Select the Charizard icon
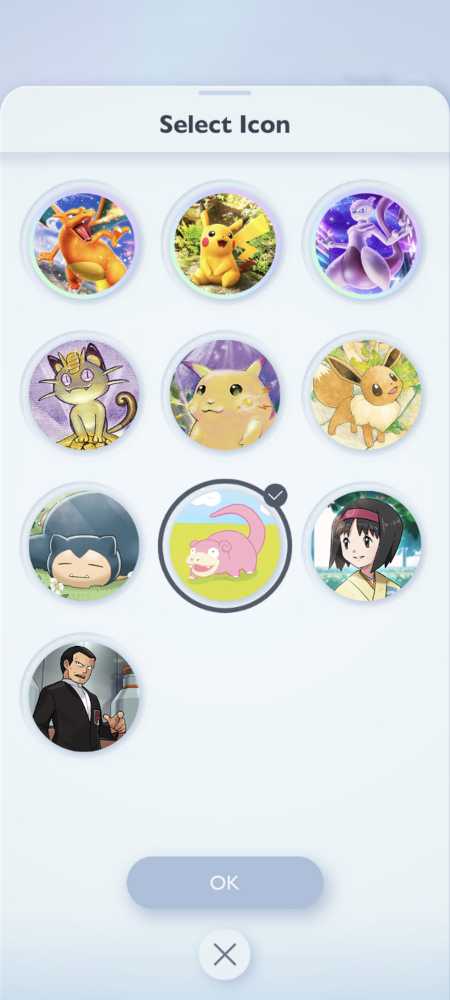Screen dimensions: 450x1000 (84, 243)
